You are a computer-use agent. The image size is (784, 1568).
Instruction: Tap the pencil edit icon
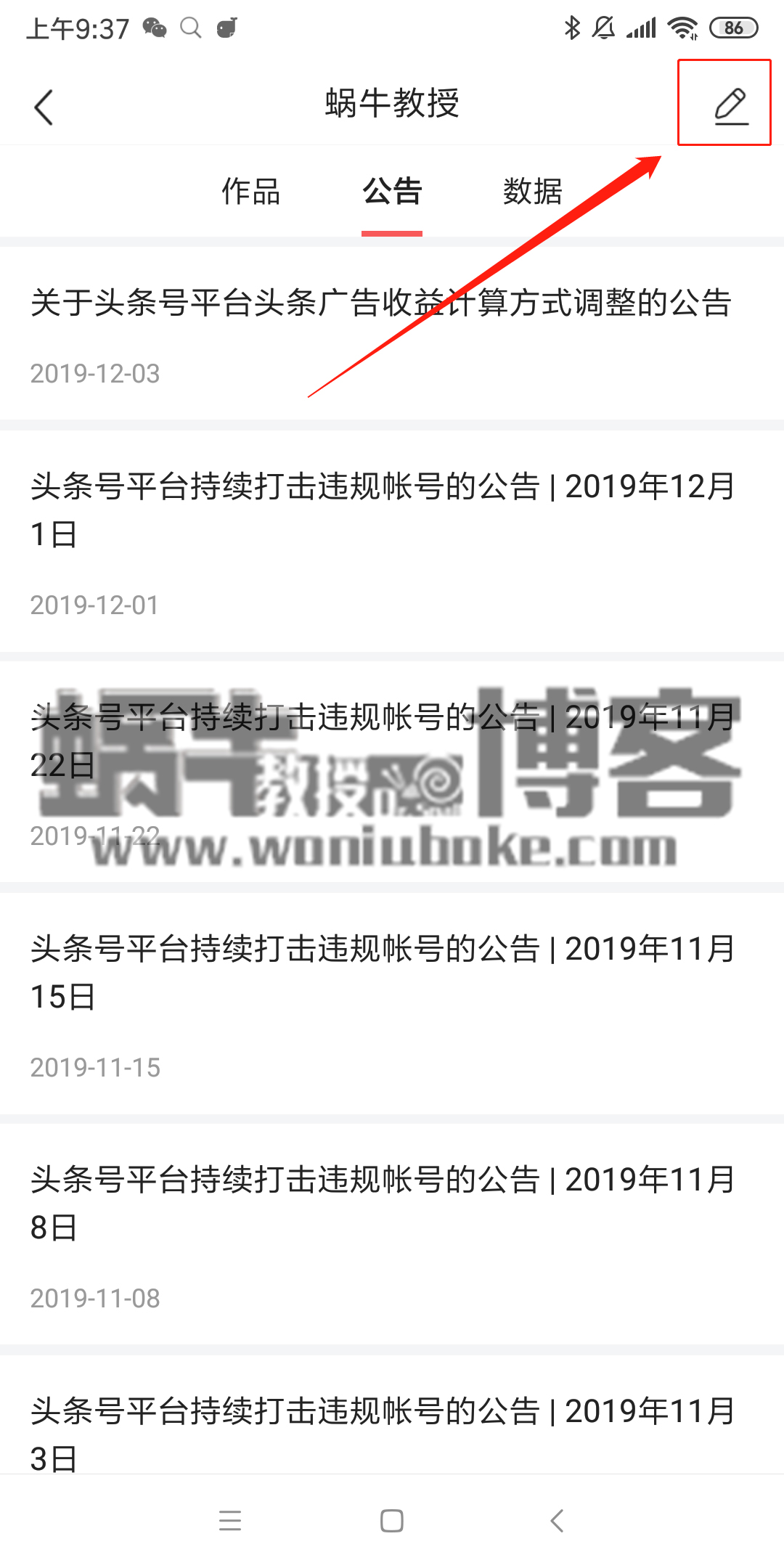(731, 106)
